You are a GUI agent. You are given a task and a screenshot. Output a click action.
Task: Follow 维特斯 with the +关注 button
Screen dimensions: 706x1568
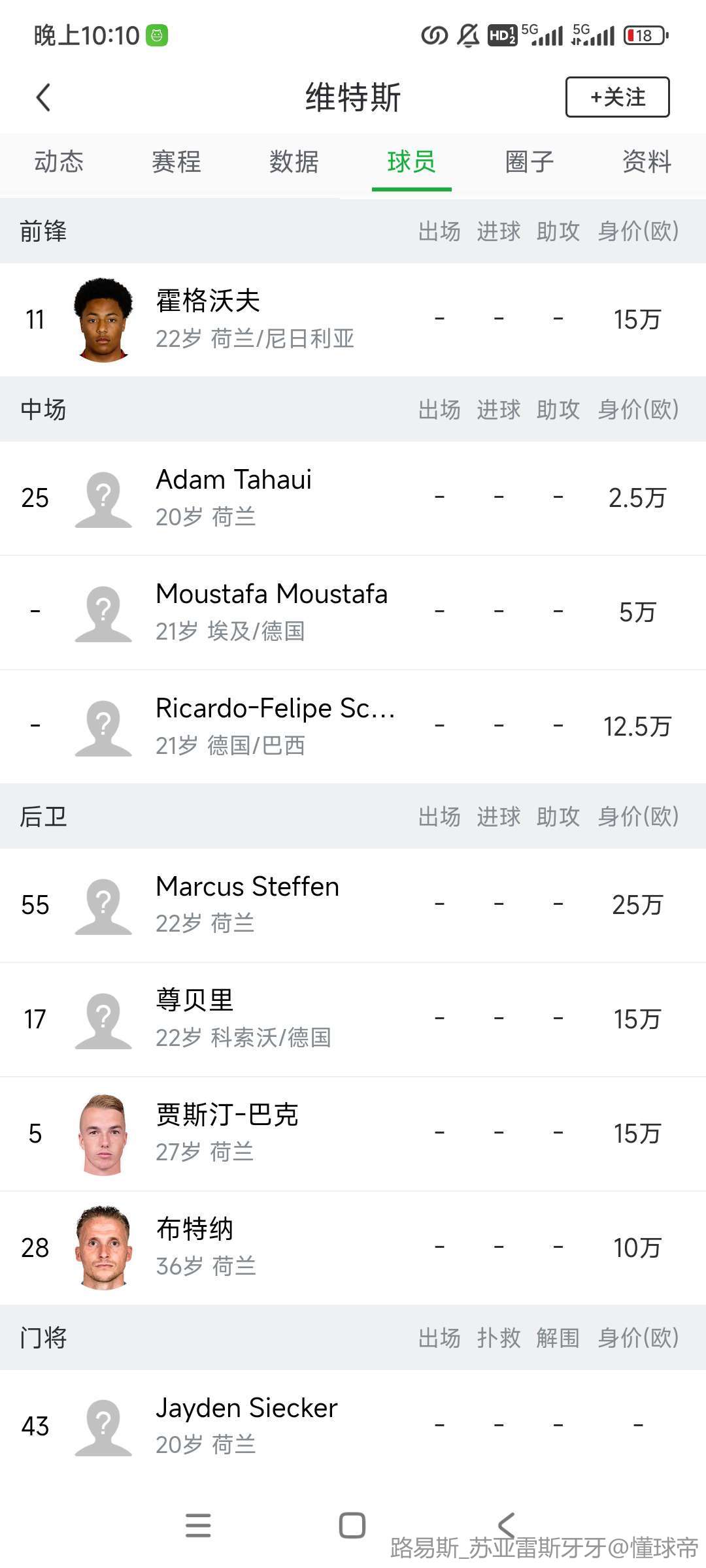point(617,97)
